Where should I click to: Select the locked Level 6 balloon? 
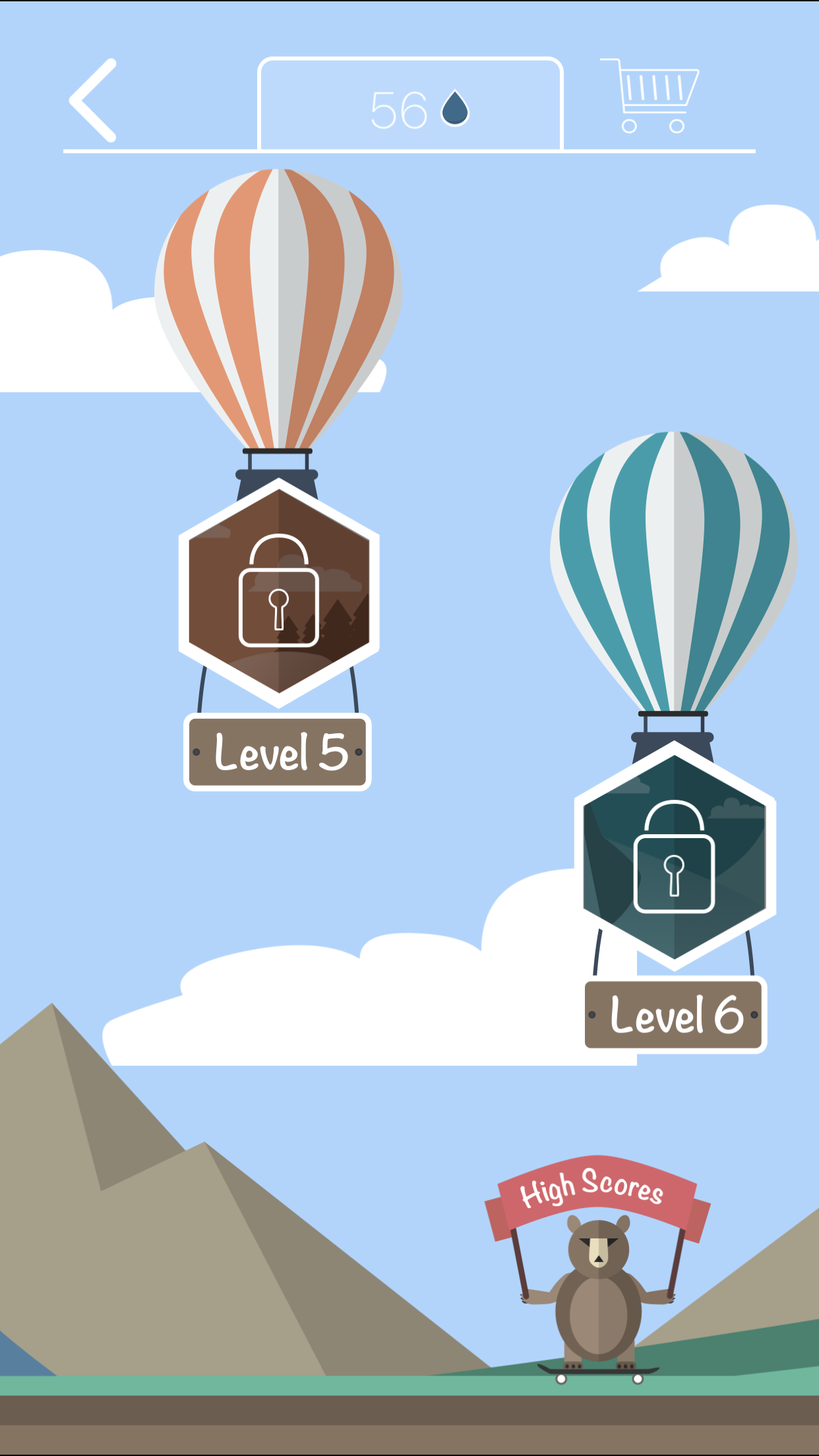coord(674,856)
